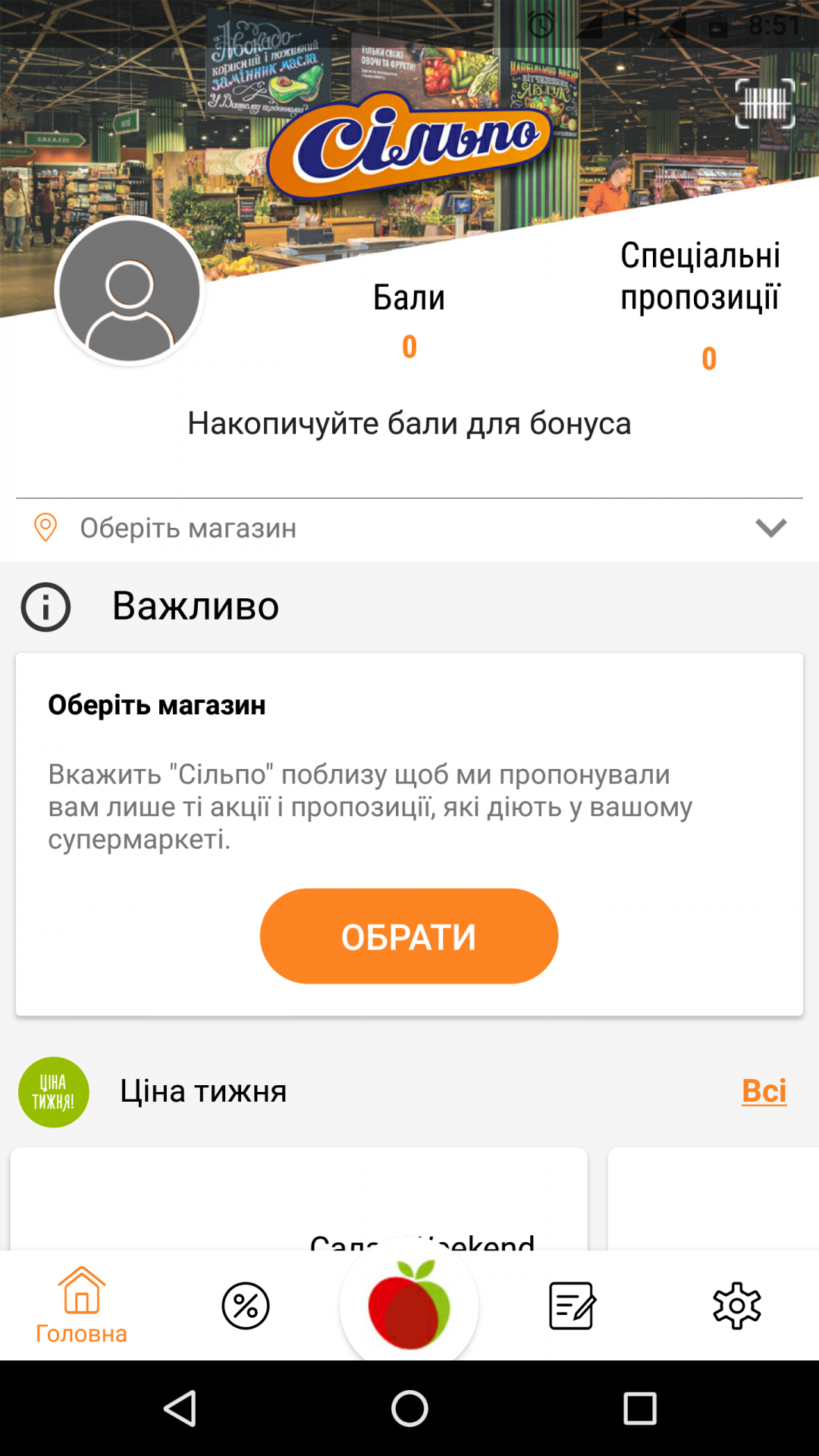Open the percent discounts tab
This screenshot has width=819, height=1456.
(246, 1306)
